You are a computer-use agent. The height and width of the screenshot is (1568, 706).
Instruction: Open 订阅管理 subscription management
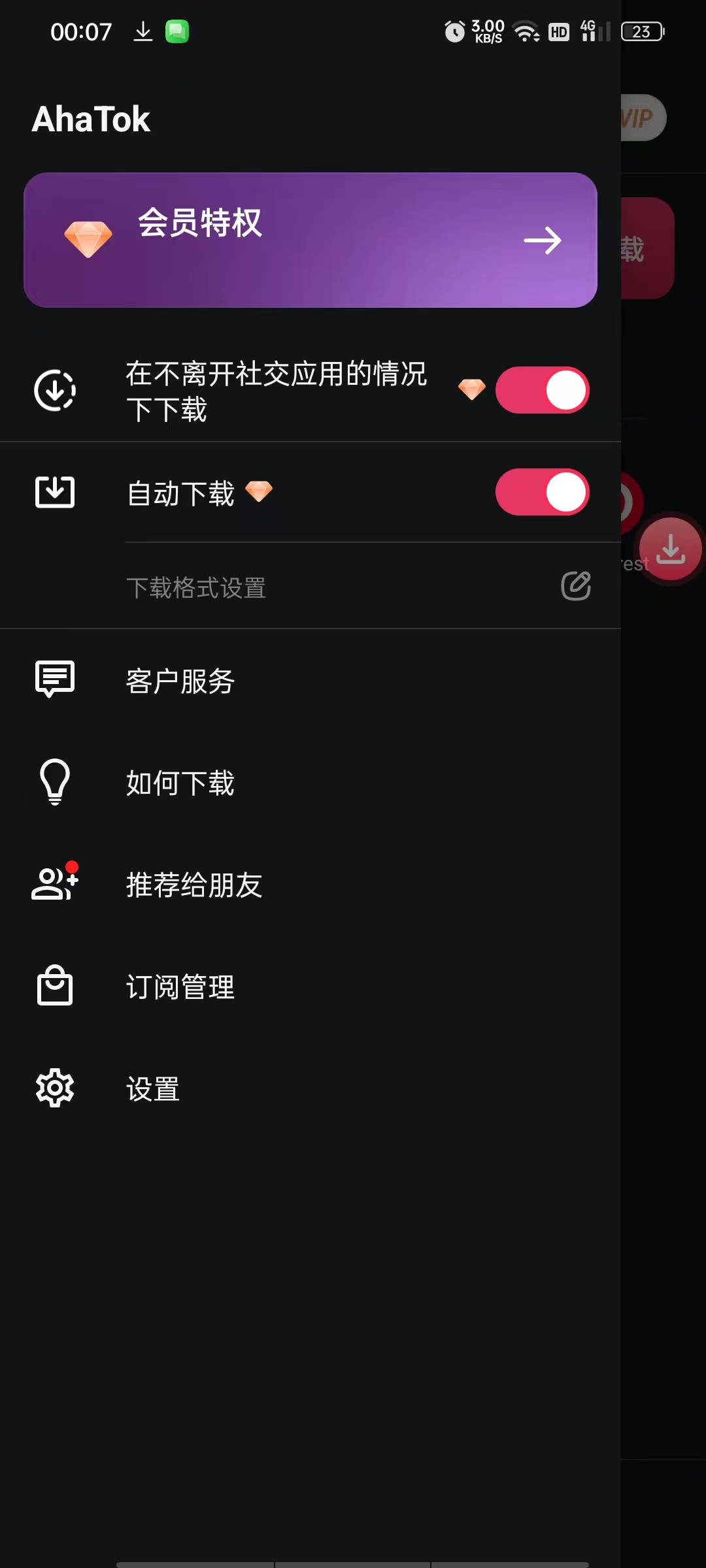tap(311, 987)
